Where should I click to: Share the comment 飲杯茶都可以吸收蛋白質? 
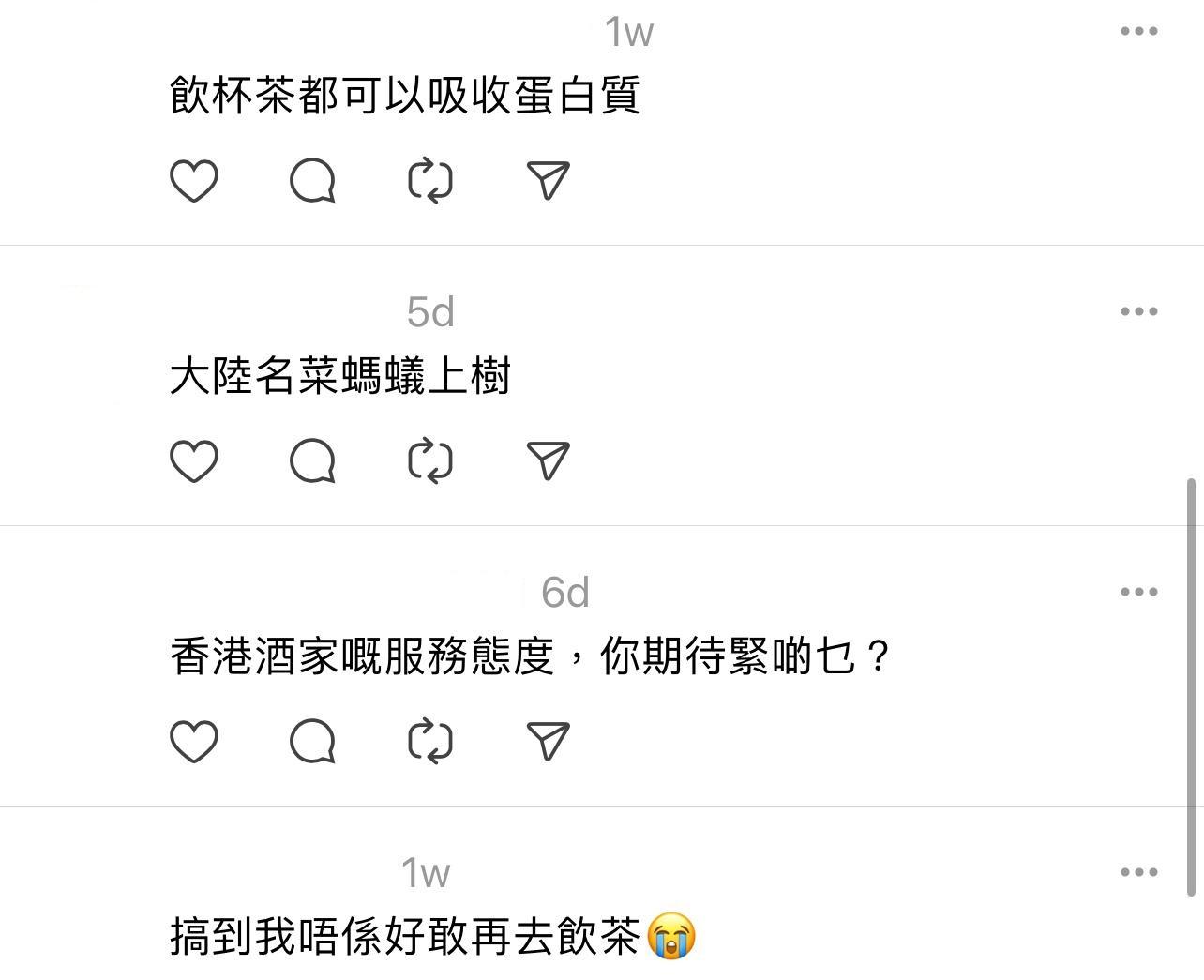pyautogui.click(x=549, y=180)
